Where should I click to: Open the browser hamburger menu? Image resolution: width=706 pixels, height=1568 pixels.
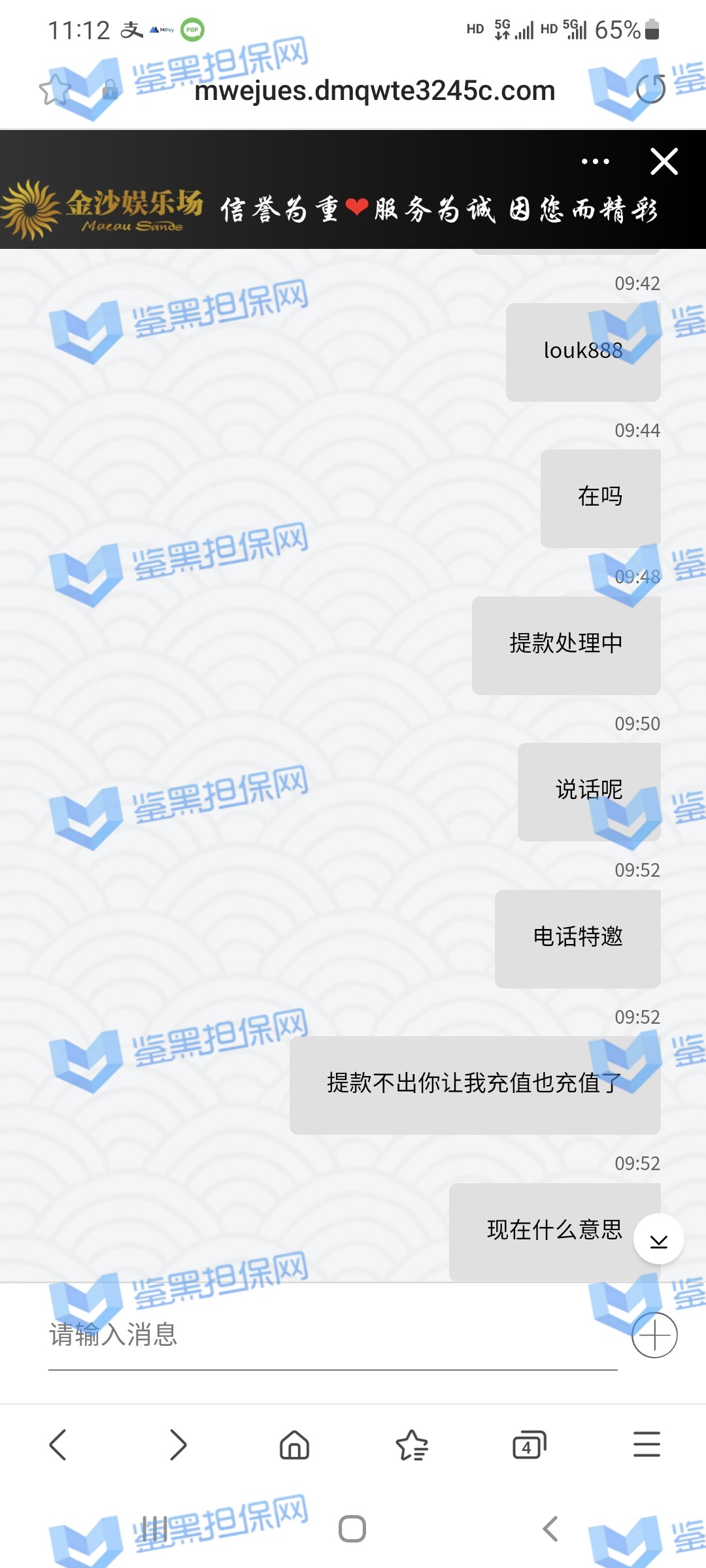[647, 1445]
